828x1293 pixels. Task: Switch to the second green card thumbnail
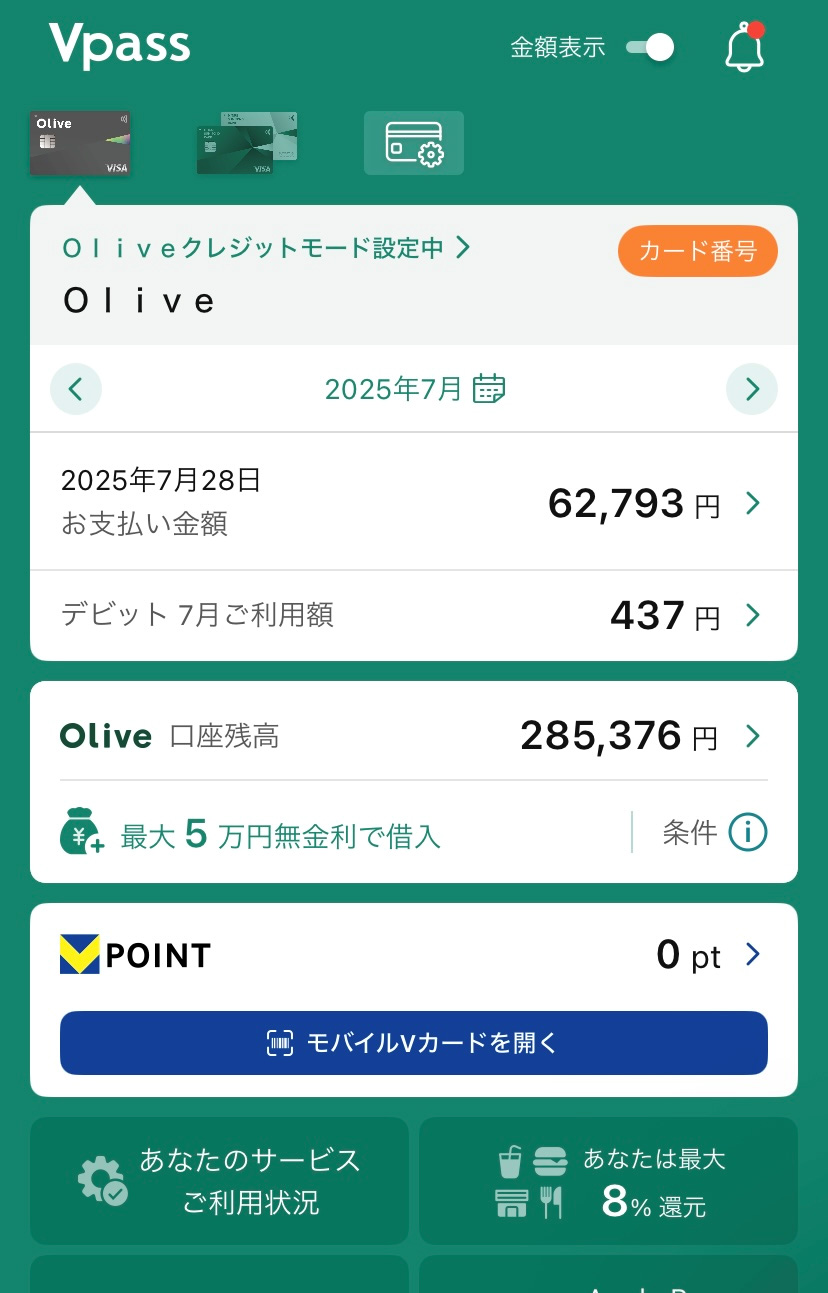tap(247, 143)
